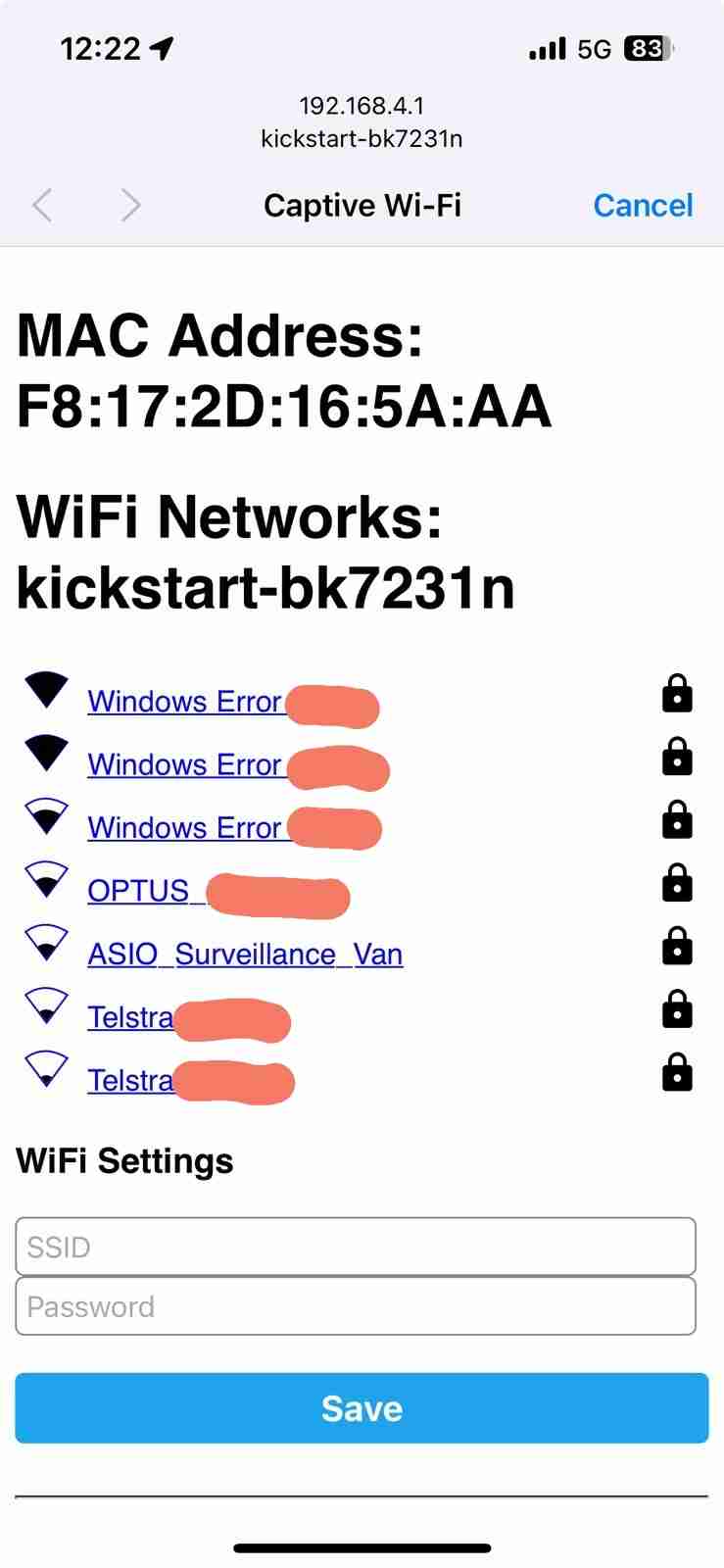Save the WiFi settings
Viewport: 724px width, 1568px height.
tap(362, 1408)
